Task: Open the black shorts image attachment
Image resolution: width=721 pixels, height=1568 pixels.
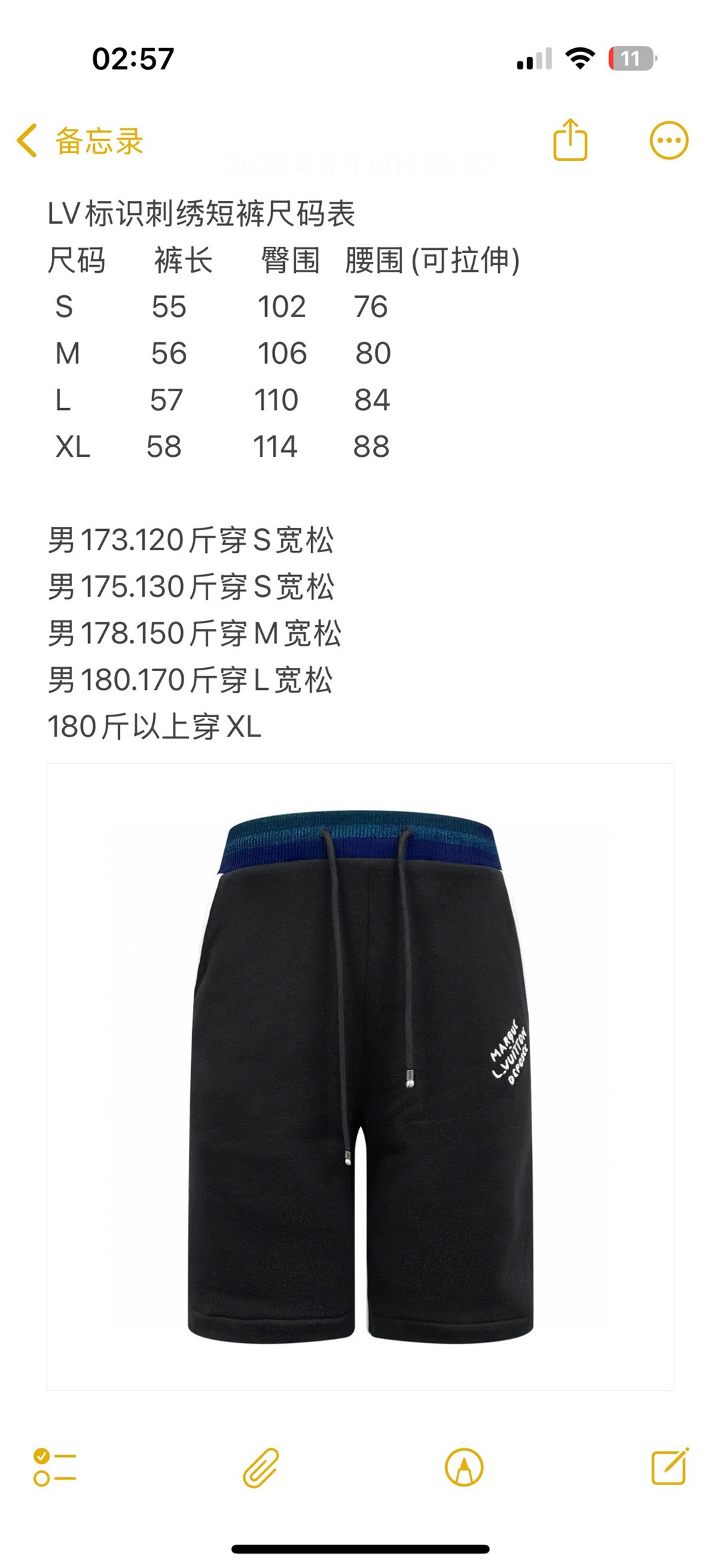Action: 360,1076
